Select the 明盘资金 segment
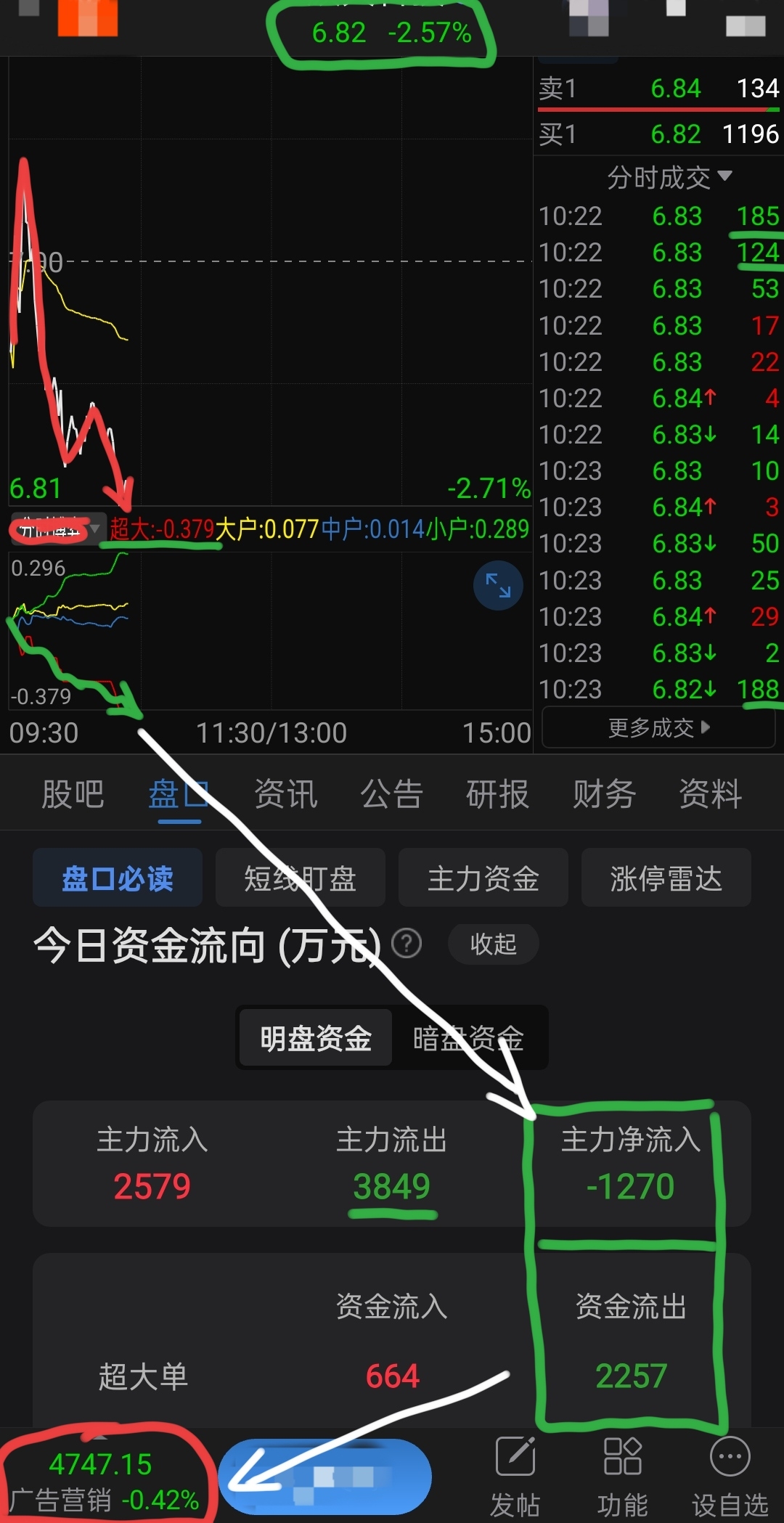The height and width of the screenshot is (1523, 784). coord(316,1038)
